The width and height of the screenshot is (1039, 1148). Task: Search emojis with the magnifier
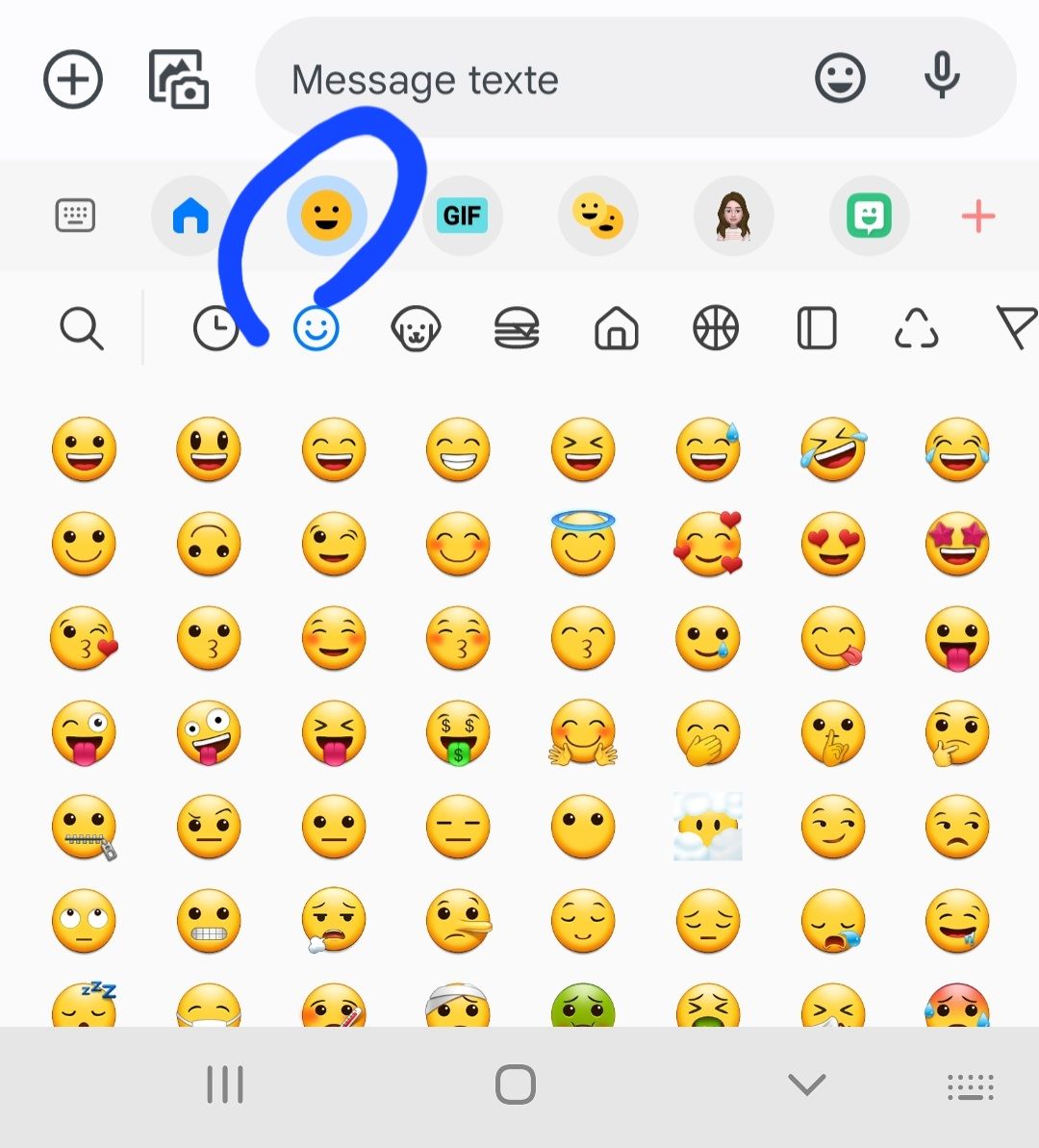(82, 329)
